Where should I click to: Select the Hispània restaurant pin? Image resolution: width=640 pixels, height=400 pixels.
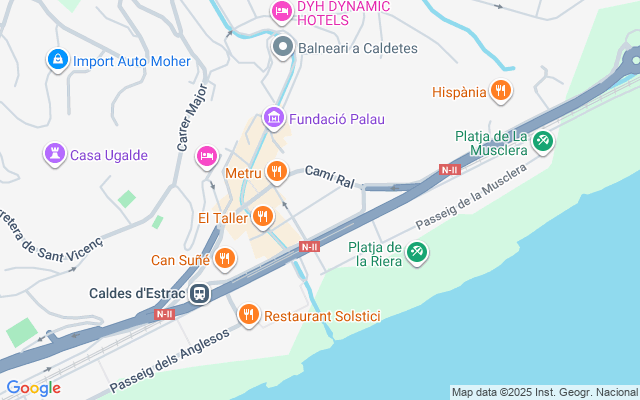pos(501,92)
